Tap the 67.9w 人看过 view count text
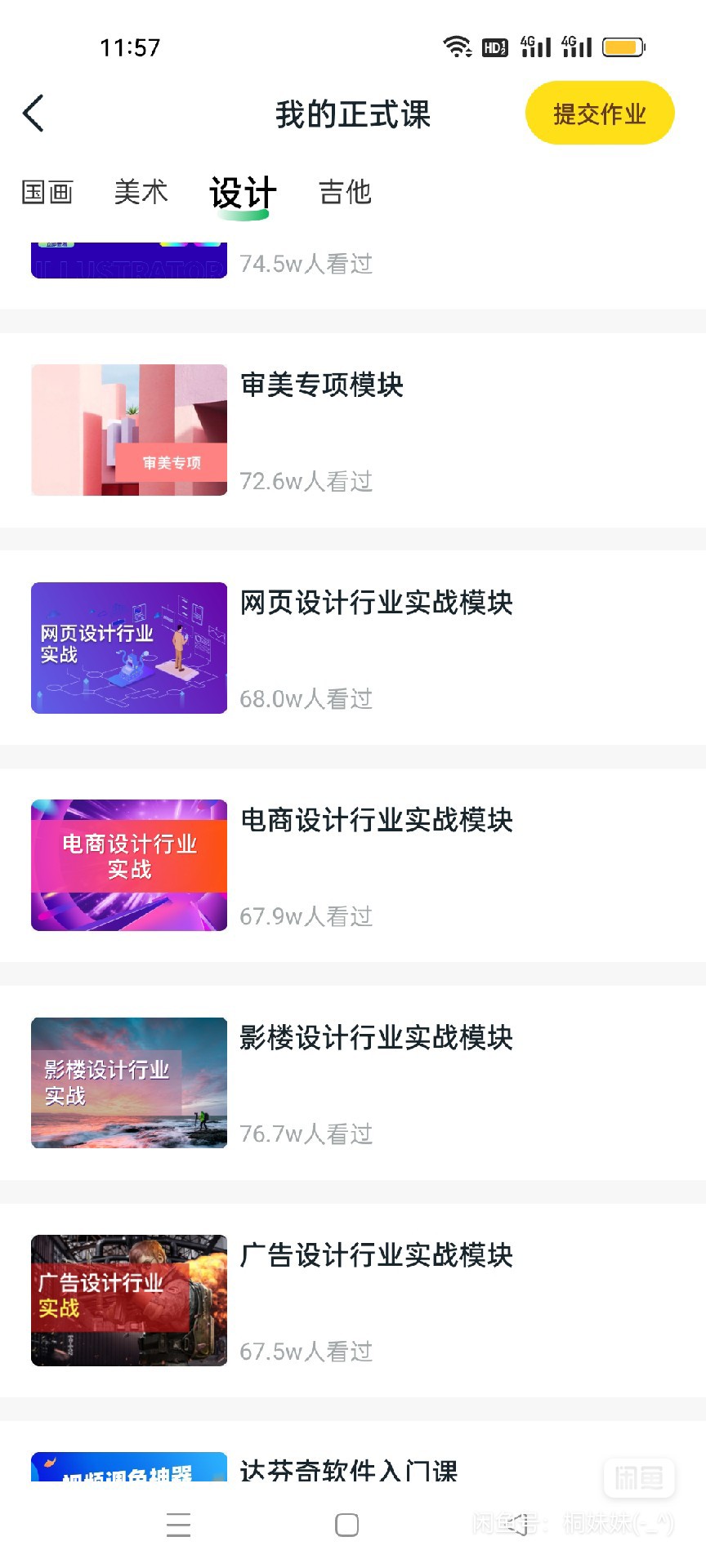This screenshot has width=706, height=1568. 306,916
